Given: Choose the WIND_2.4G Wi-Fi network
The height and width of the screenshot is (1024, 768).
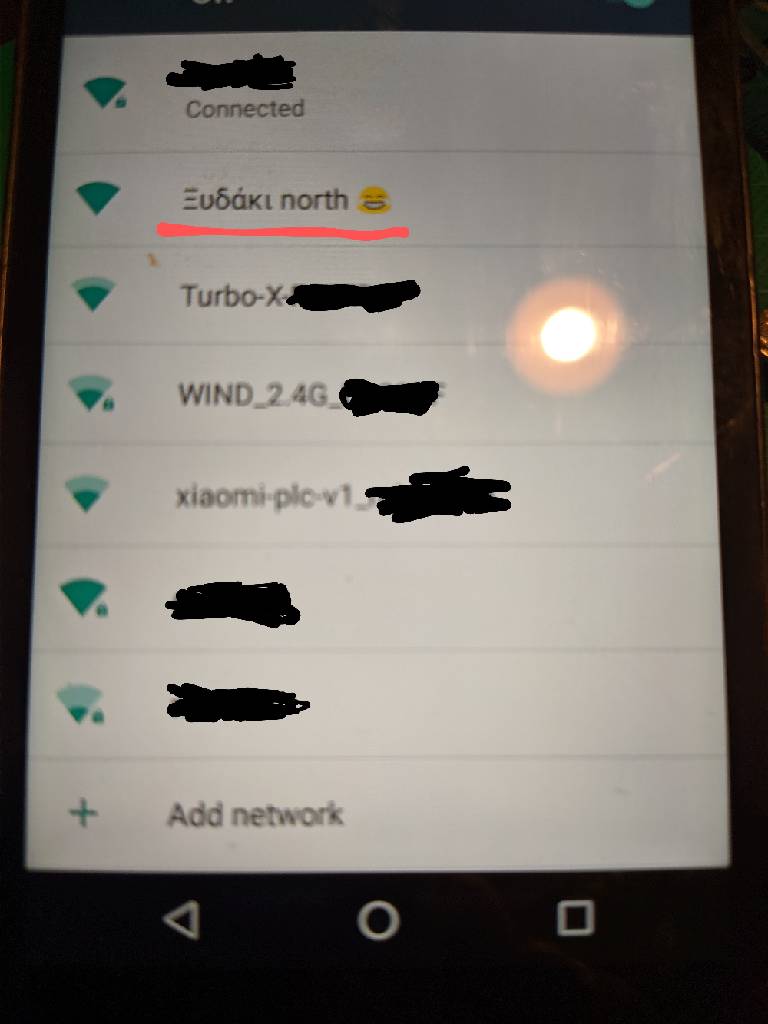Looking at the screenshot, I should 308,394.
